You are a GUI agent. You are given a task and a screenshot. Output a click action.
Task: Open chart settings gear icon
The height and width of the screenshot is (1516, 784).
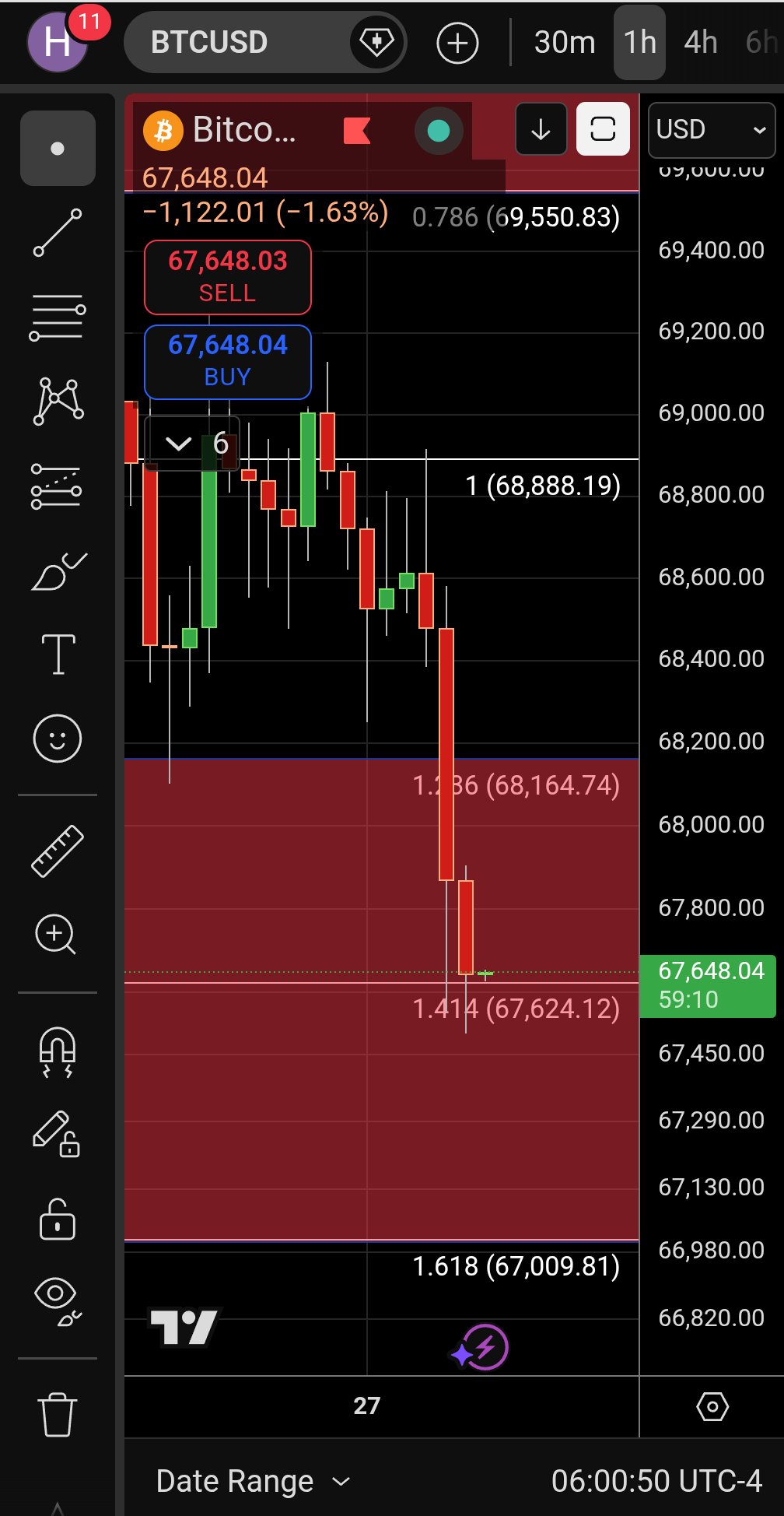(x=712, y=1406)
